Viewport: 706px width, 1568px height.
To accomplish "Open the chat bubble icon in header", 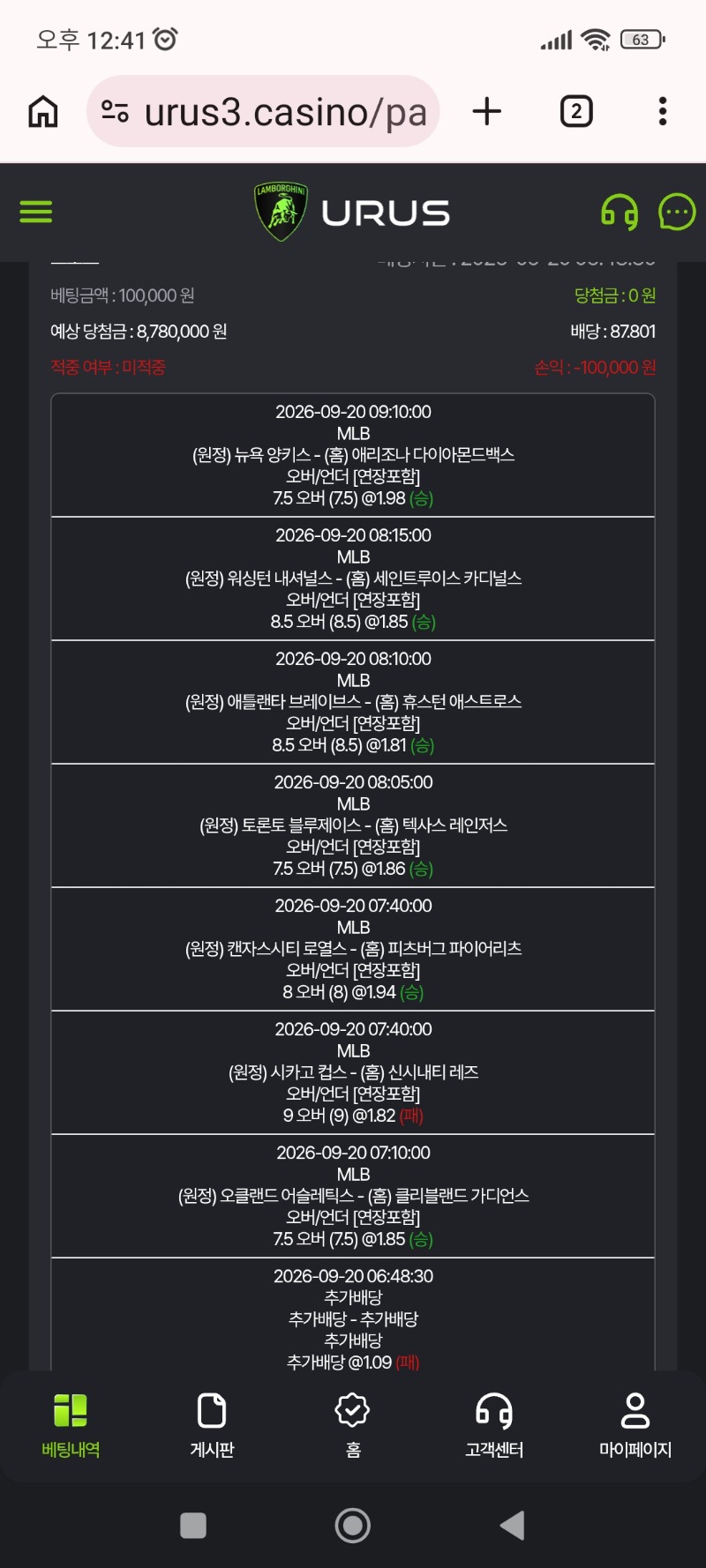I will click(677, 212).
